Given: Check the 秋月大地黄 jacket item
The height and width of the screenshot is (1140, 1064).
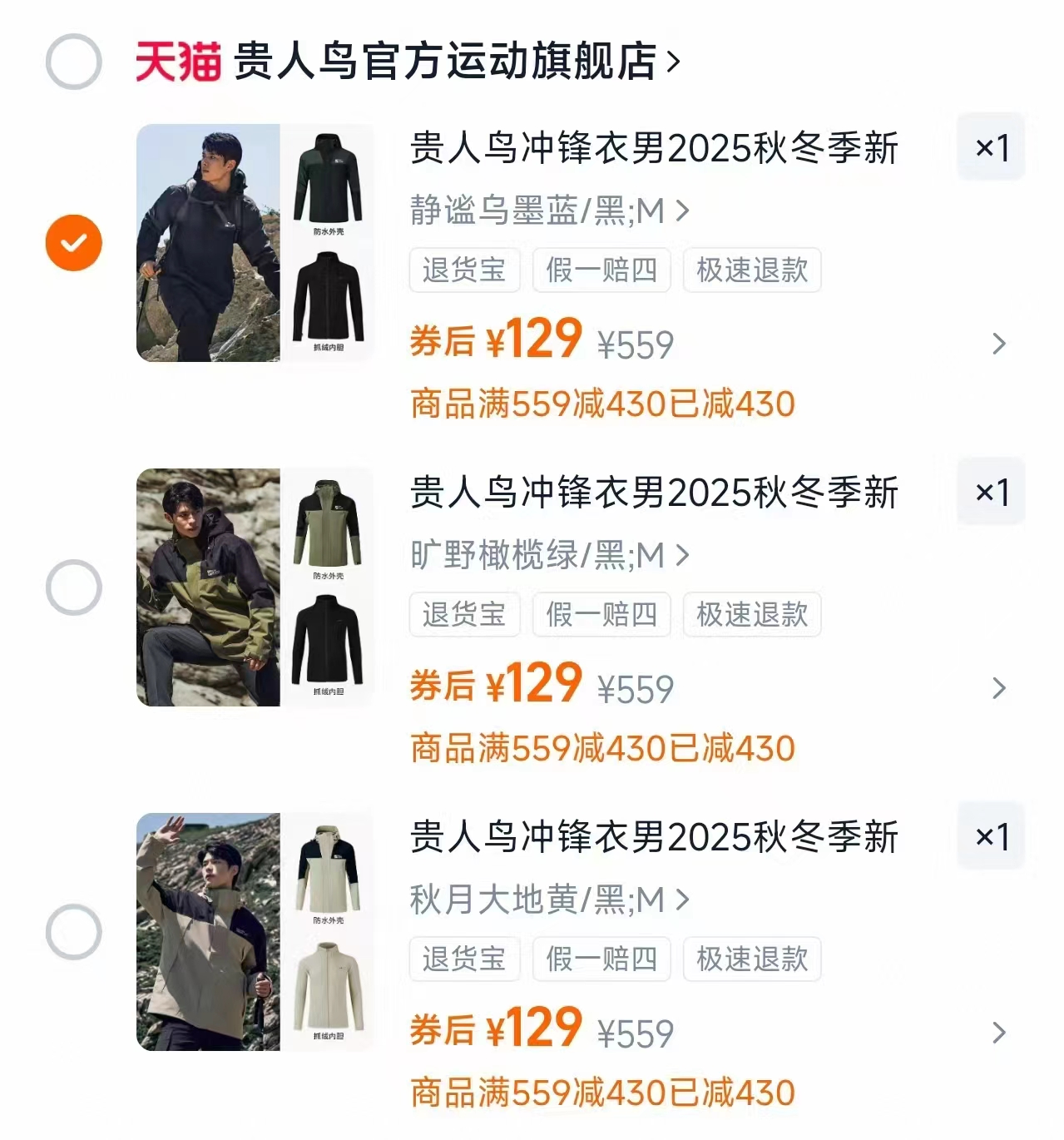Looking at the screenshot, I should [73, 931].
